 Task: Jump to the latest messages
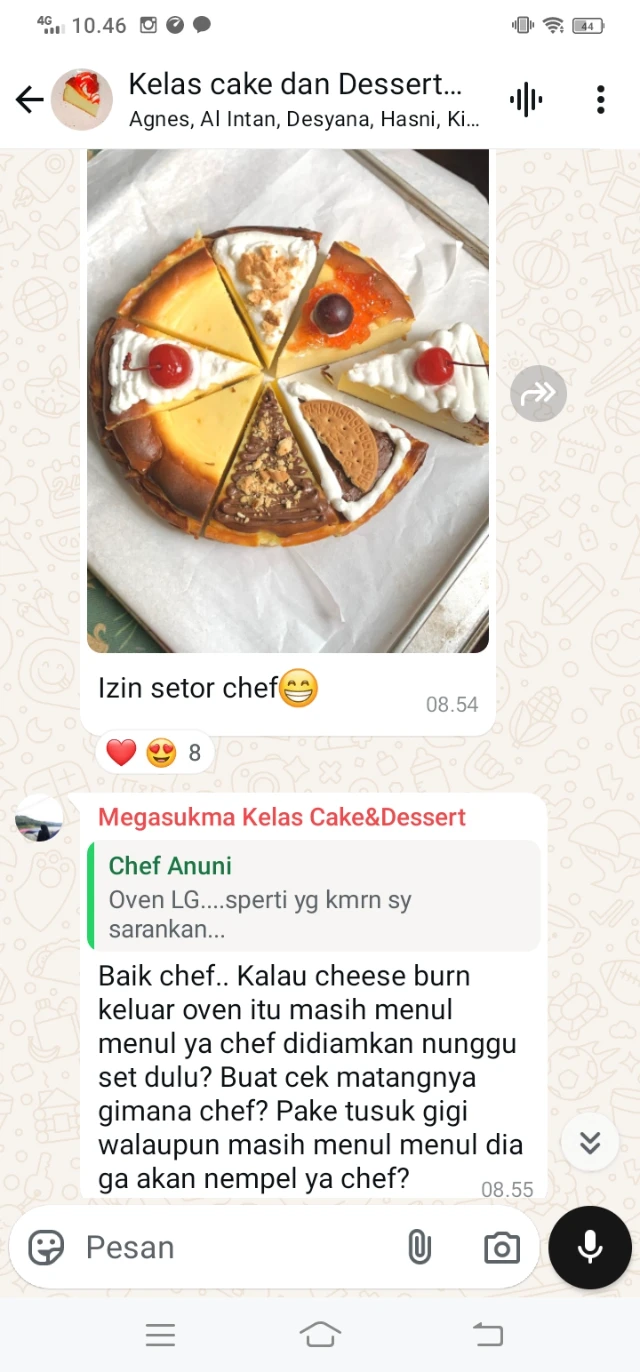click(x=590, y=1142)
